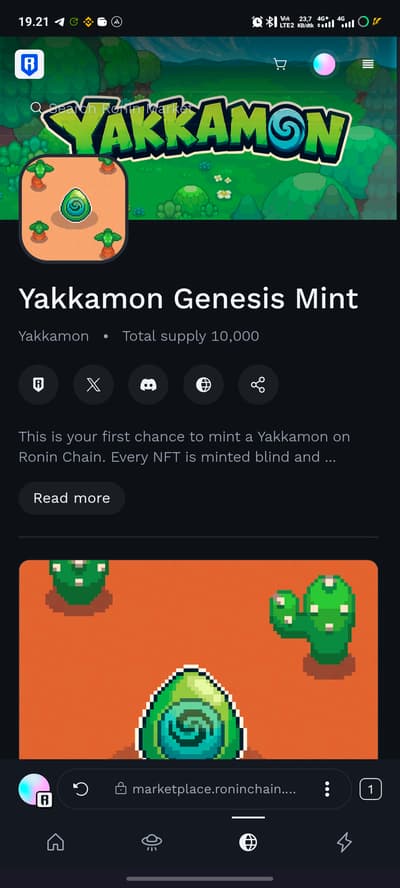Open Yakkamon's X profile
This screenshot has height=888, width=400.
pos(93,385)
